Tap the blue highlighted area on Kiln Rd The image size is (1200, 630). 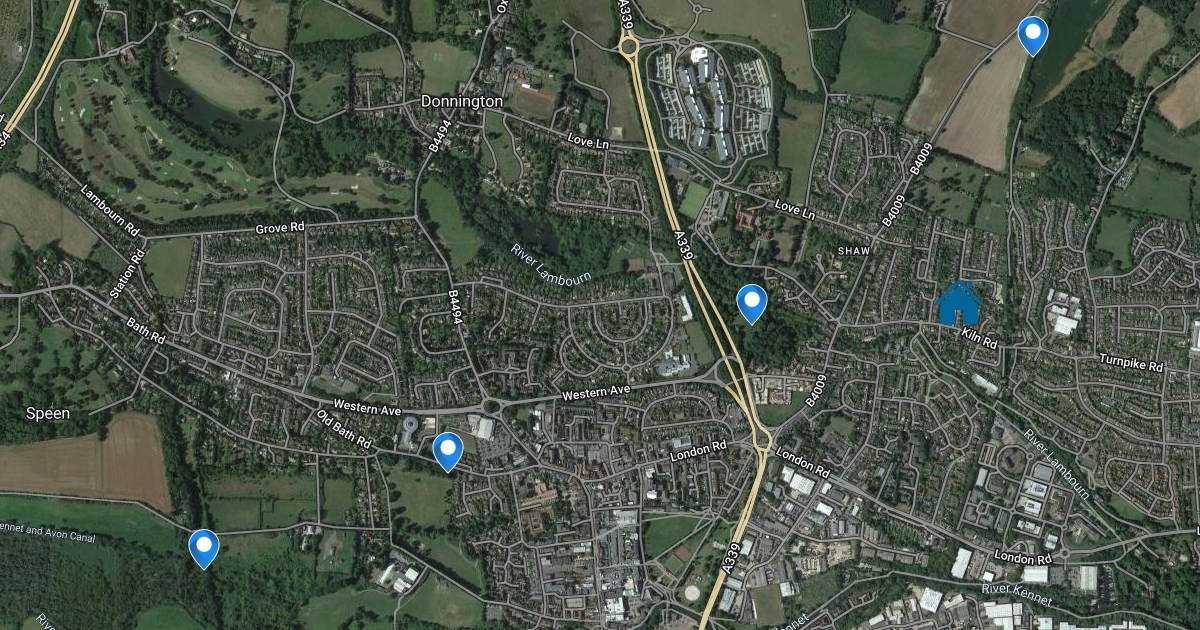pos(959,304)
